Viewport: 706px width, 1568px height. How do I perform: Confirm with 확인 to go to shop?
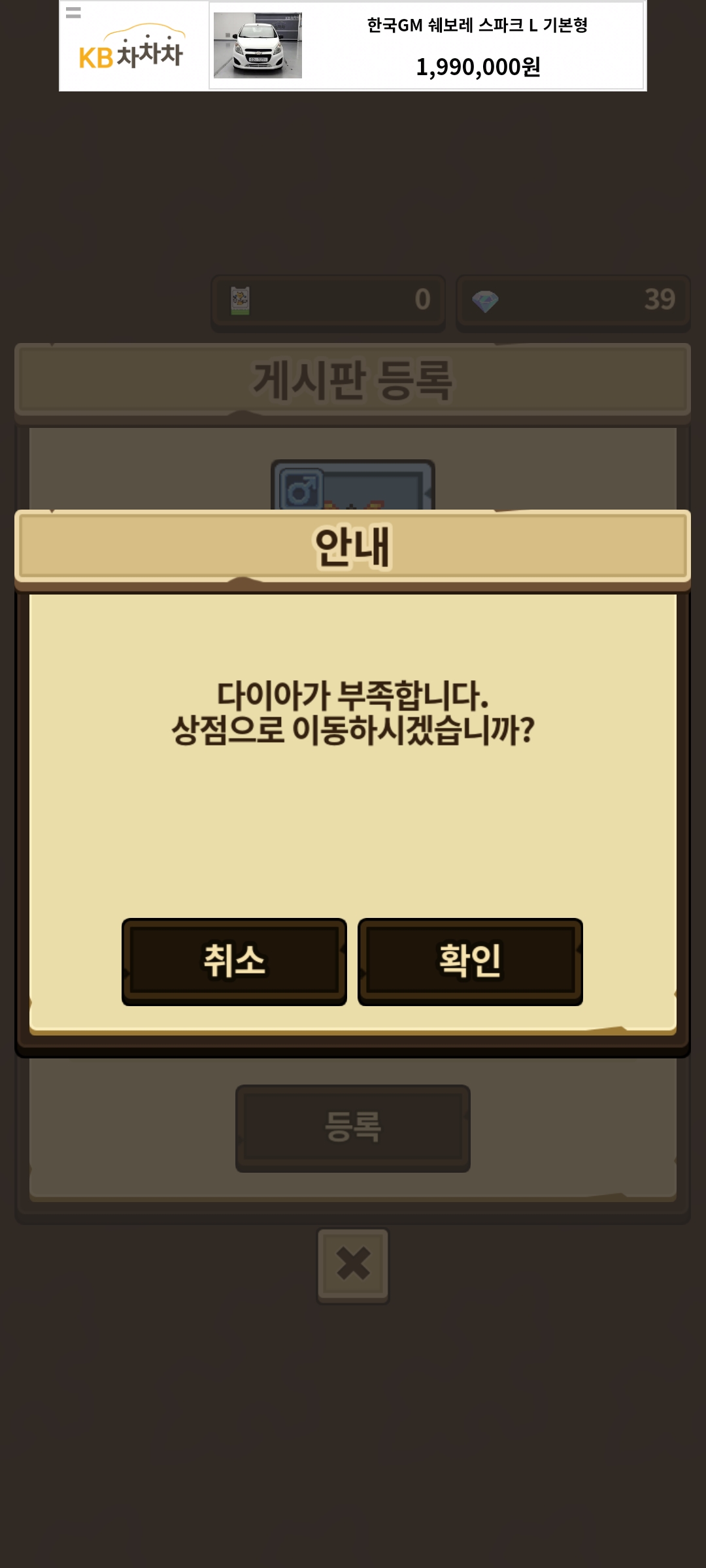pos(470,961)
